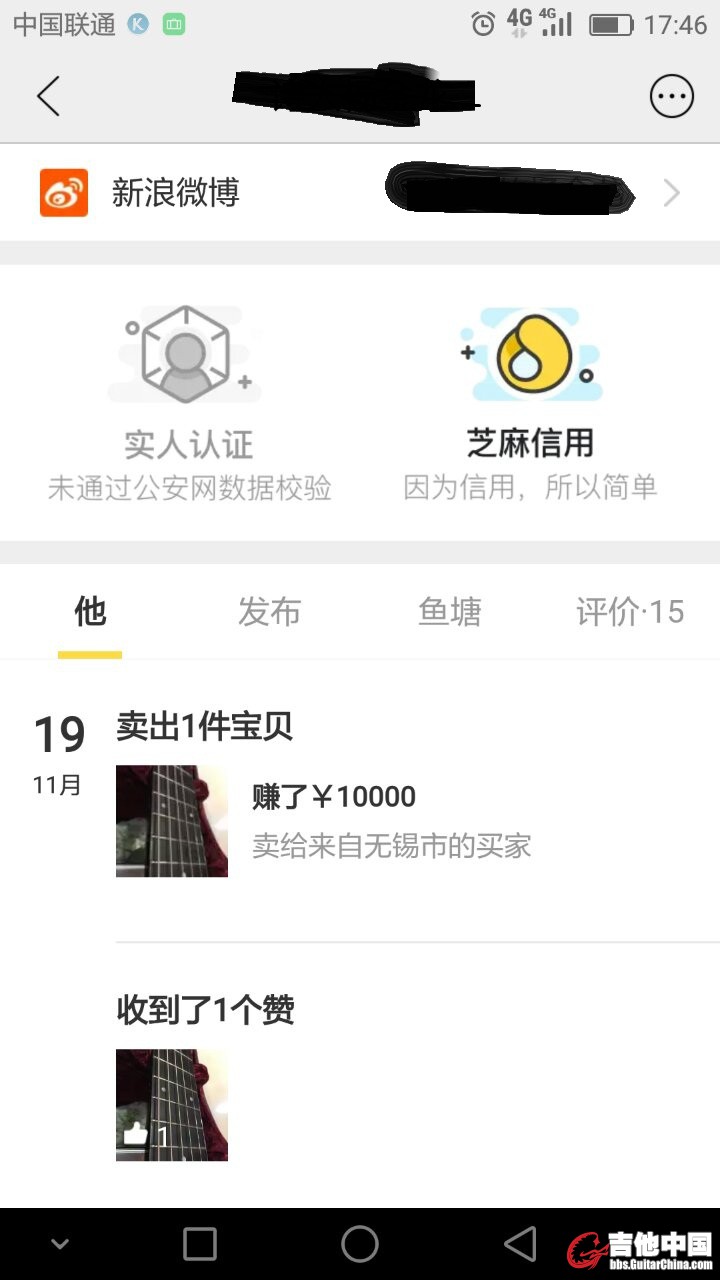Image resolution: width=720 pixels, height=1280 pixels.
Task: Go back using the top arrow
Action: 48,97
